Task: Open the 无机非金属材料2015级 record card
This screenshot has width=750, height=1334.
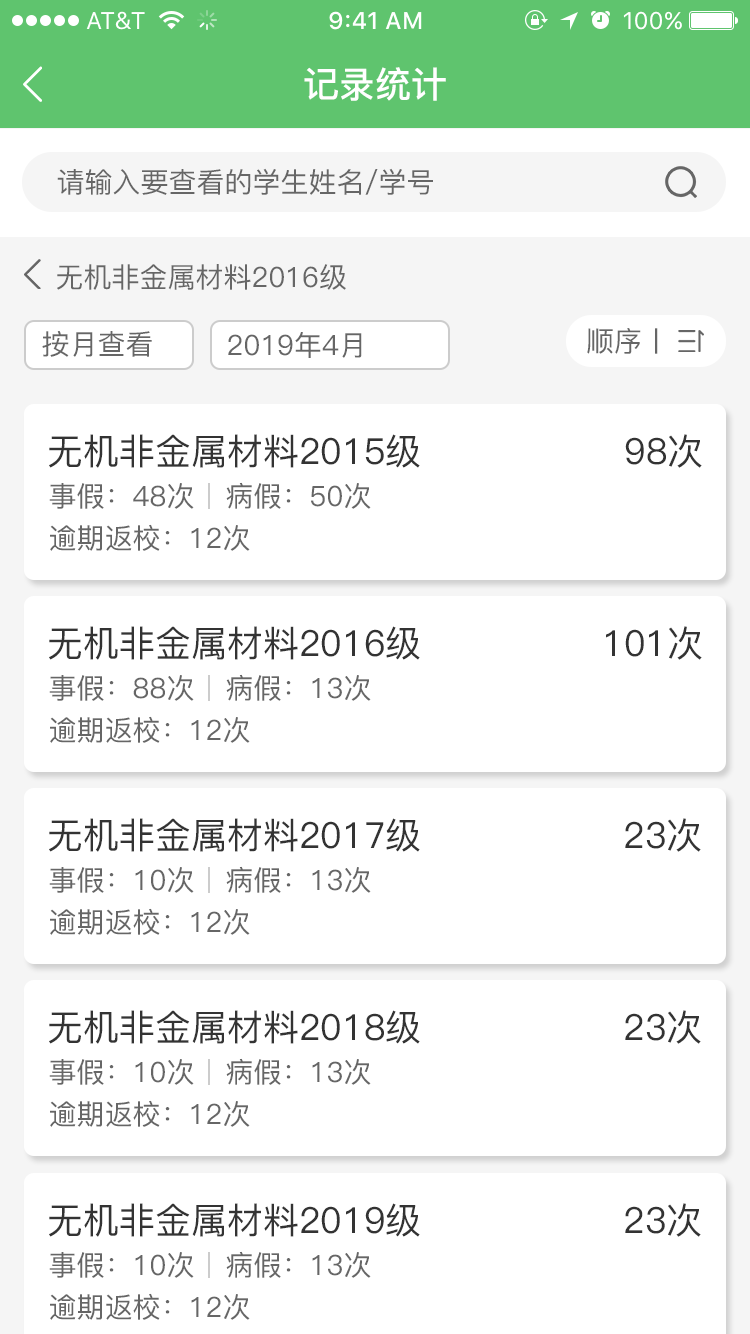Action: click(375, 492)
